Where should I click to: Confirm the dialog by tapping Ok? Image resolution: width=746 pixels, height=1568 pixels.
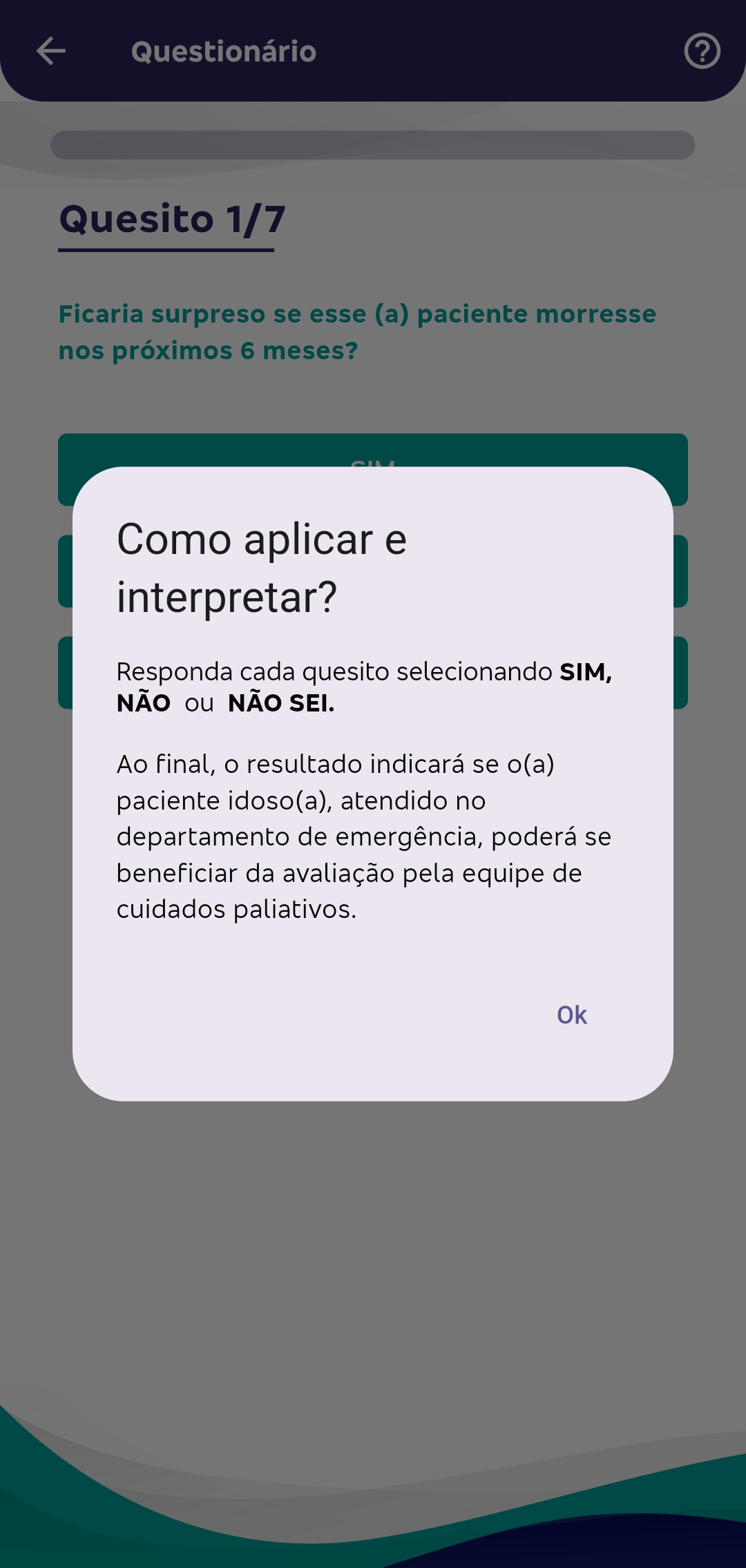point(572,1015)
